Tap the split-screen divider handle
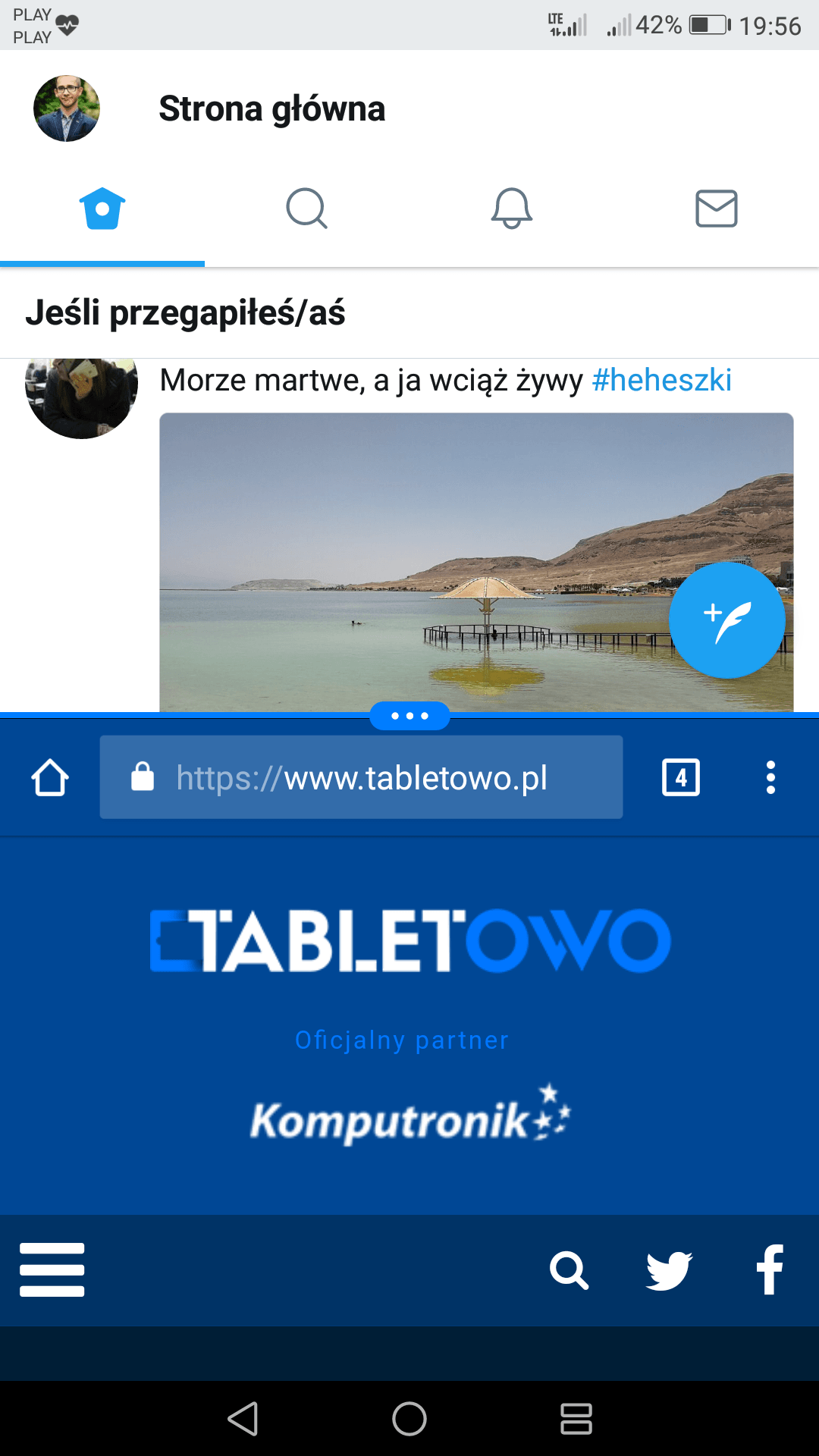Image resolution: width=819 pixels, height=1456 pixels. coord(409,716)
